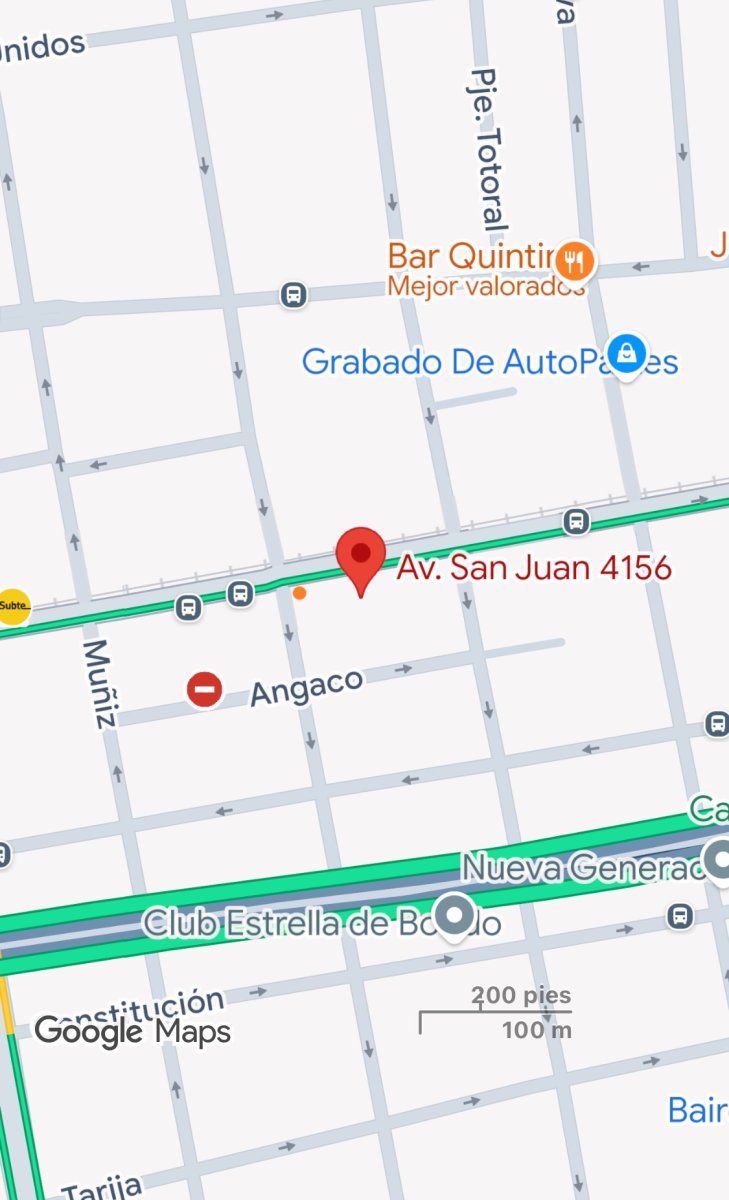
Task: Tap the red pin at Av. San Juan 4156
Action: 360,556
